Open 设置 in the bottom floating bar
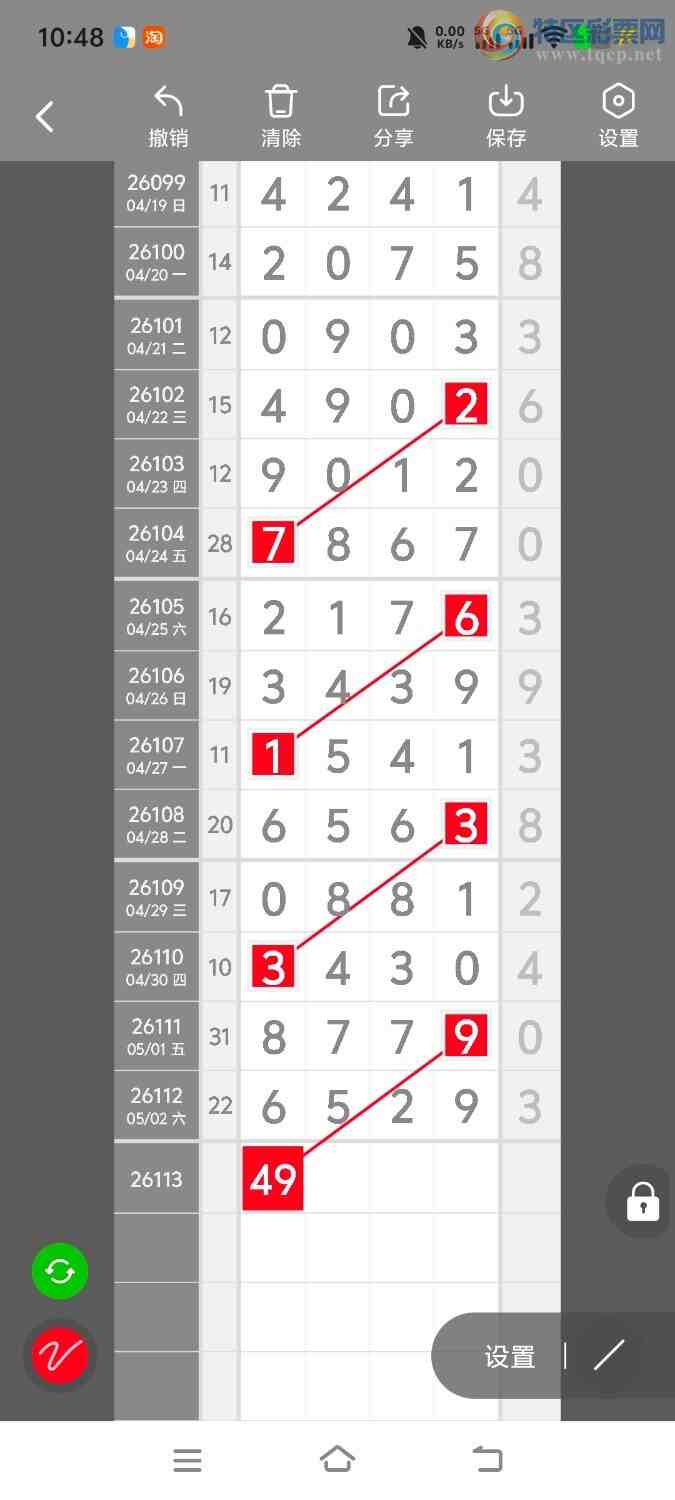 [510, 1357]
